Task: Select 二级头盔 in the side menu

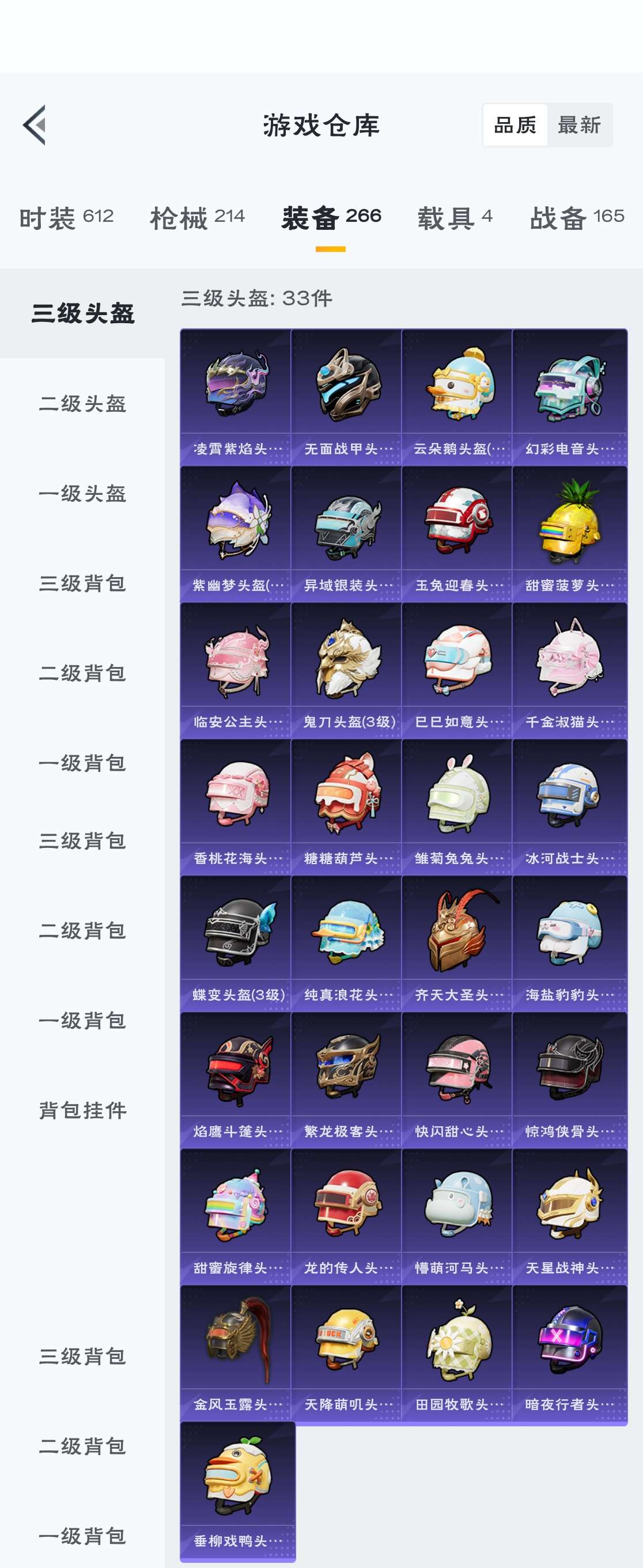Action: 82,404
